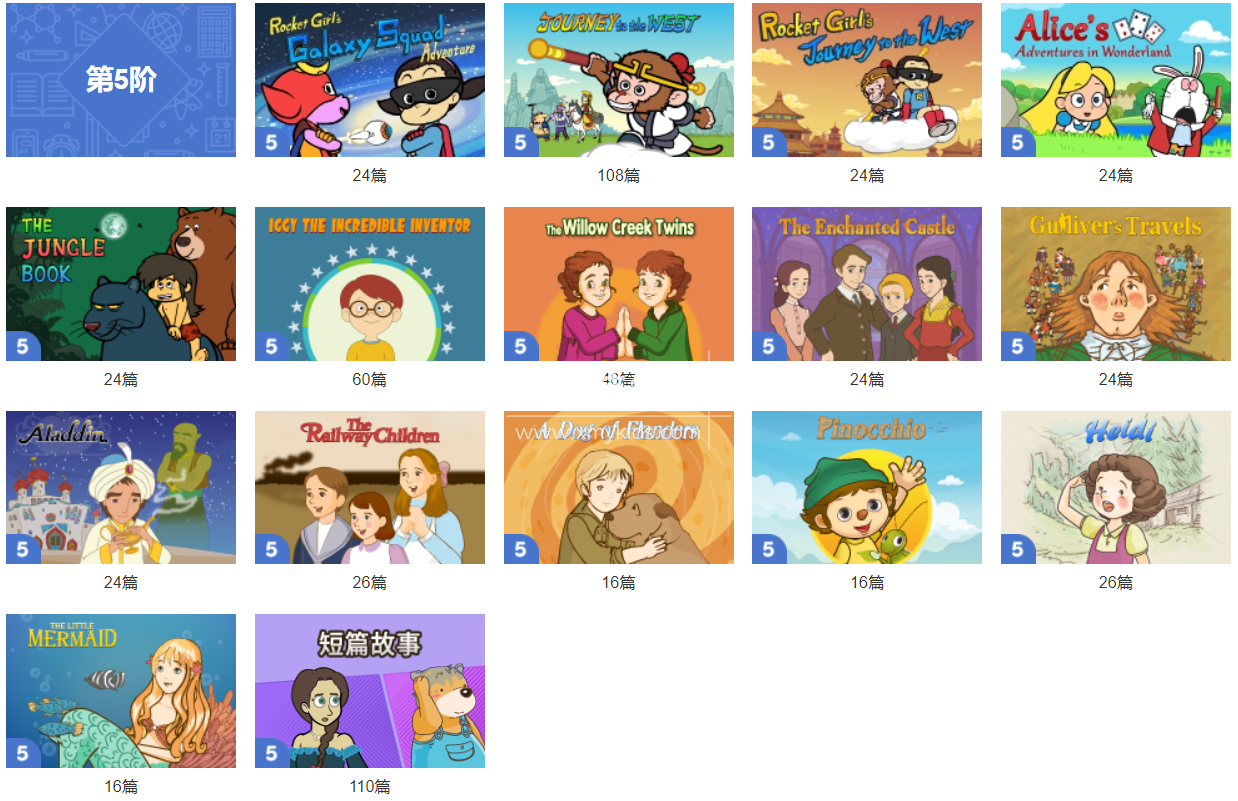Open the 短篇故事 short stories collection
This screenshot has width=1238, height=801.
click(369, 691)
